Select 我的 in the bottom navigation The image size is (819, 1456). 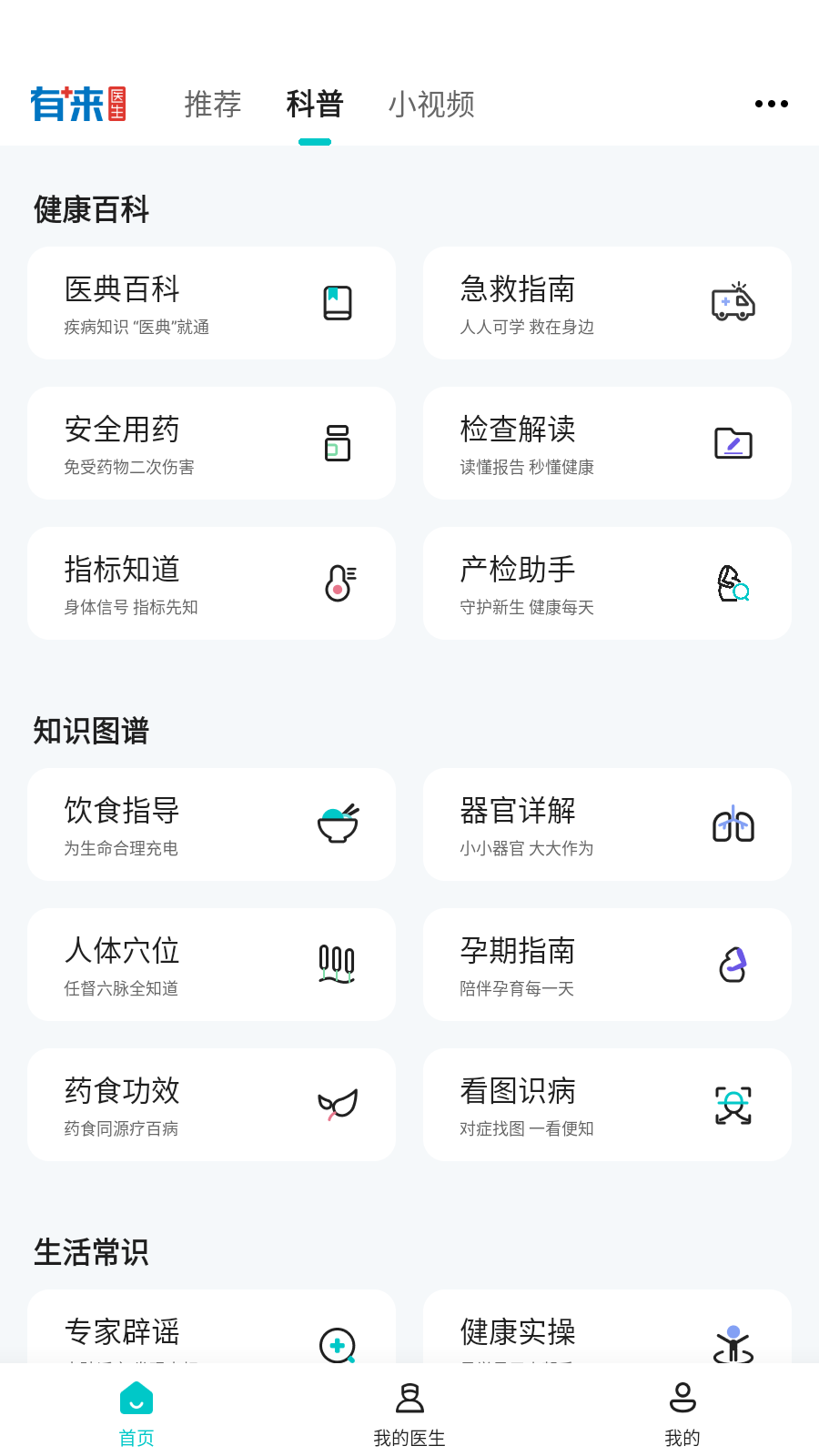click(x=682, y=1410)
